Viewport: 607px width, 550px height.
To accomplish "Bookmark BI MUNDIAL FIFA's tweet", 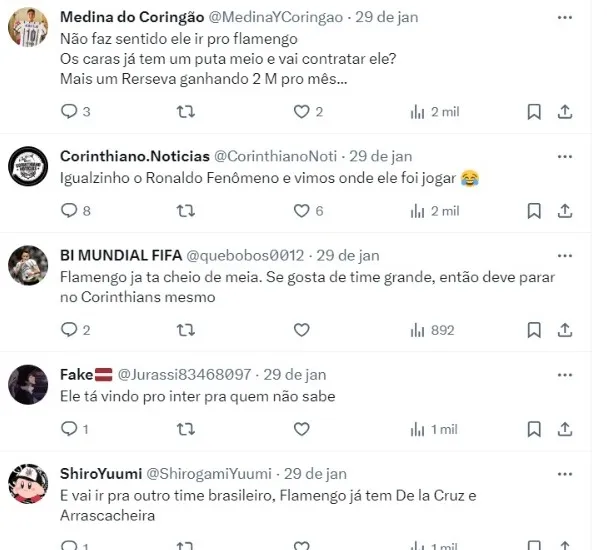I will (x=534, y=330).
